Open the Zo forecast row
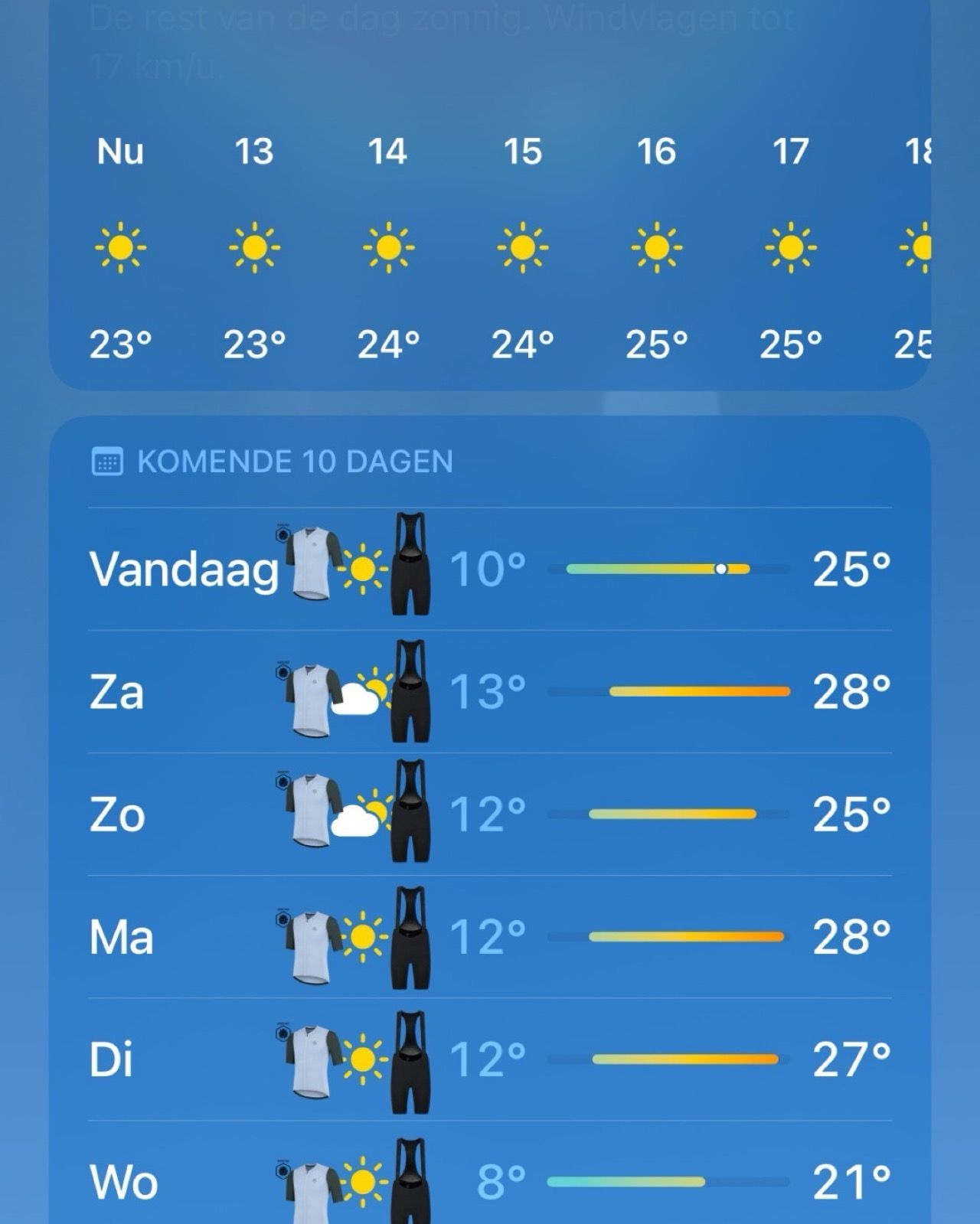980x1224 pixels. 490,814
